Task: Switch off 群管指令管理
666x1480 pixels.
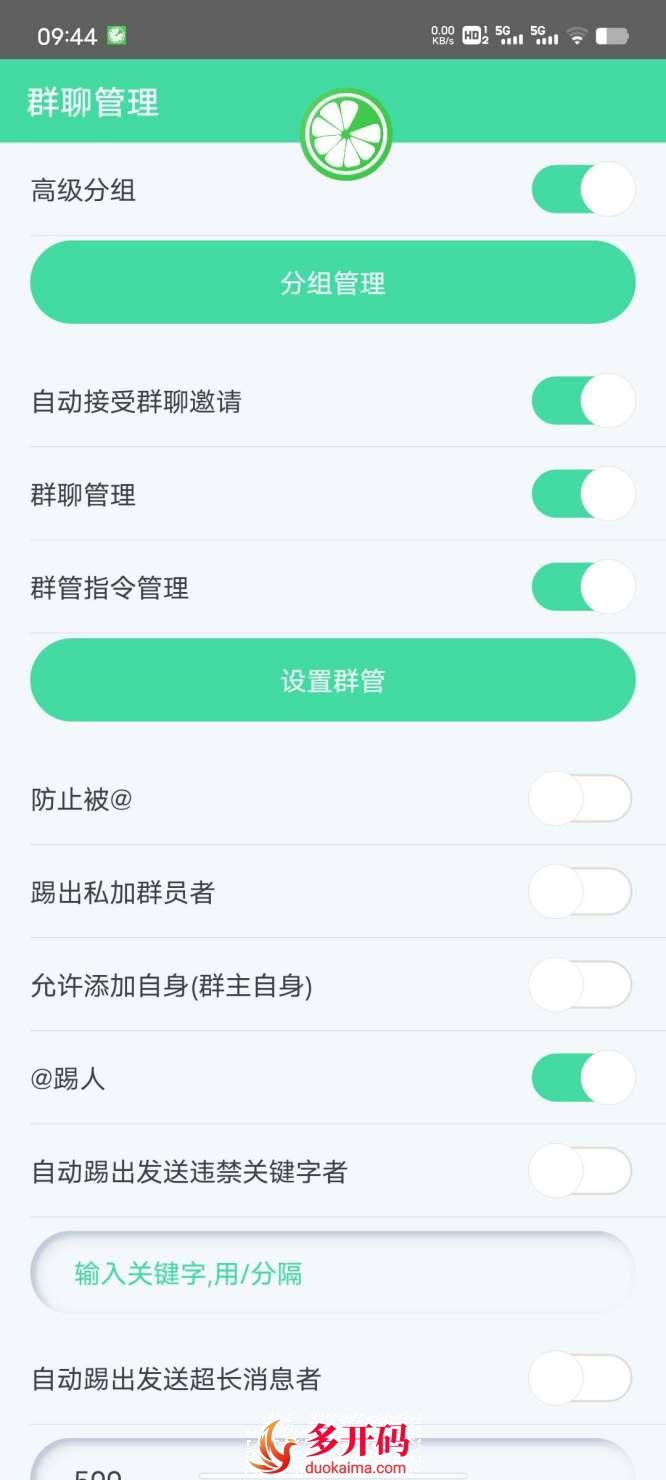Action: point(582,587)
